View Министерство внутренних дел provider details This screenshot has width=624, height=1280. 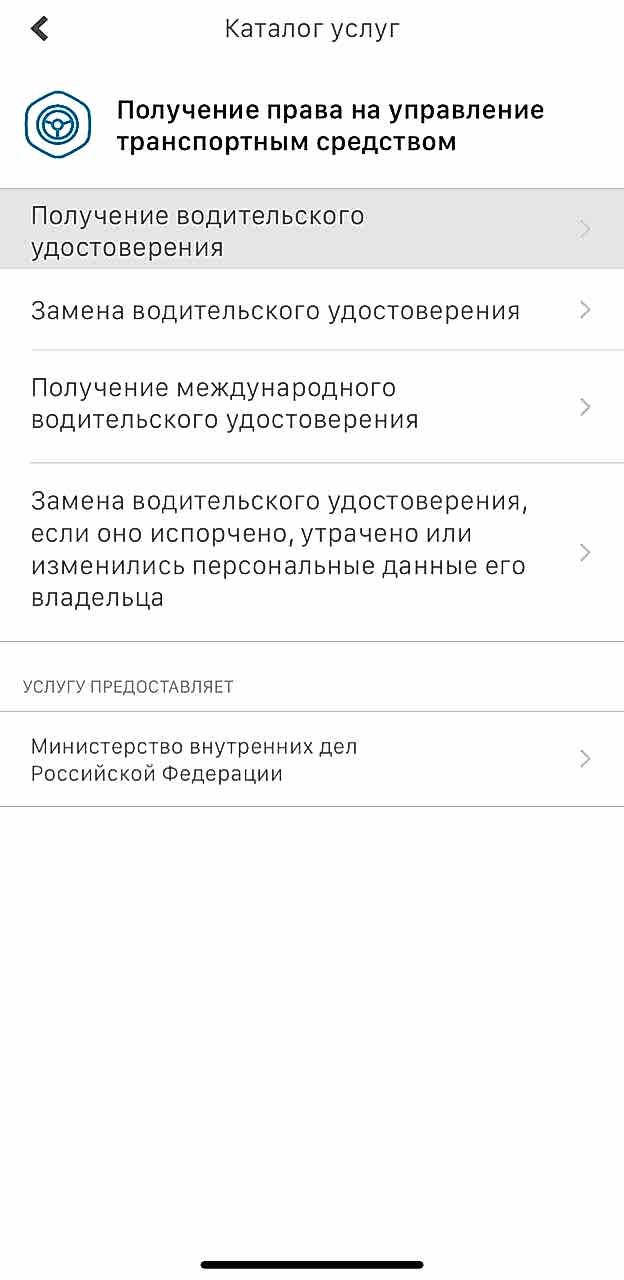click(310, 759)
